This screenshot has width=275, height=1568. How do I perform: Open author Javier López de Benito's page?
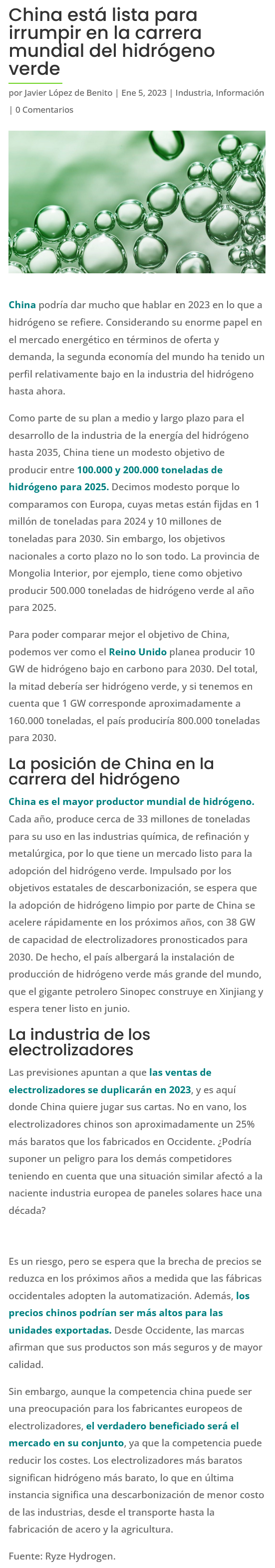68,93
